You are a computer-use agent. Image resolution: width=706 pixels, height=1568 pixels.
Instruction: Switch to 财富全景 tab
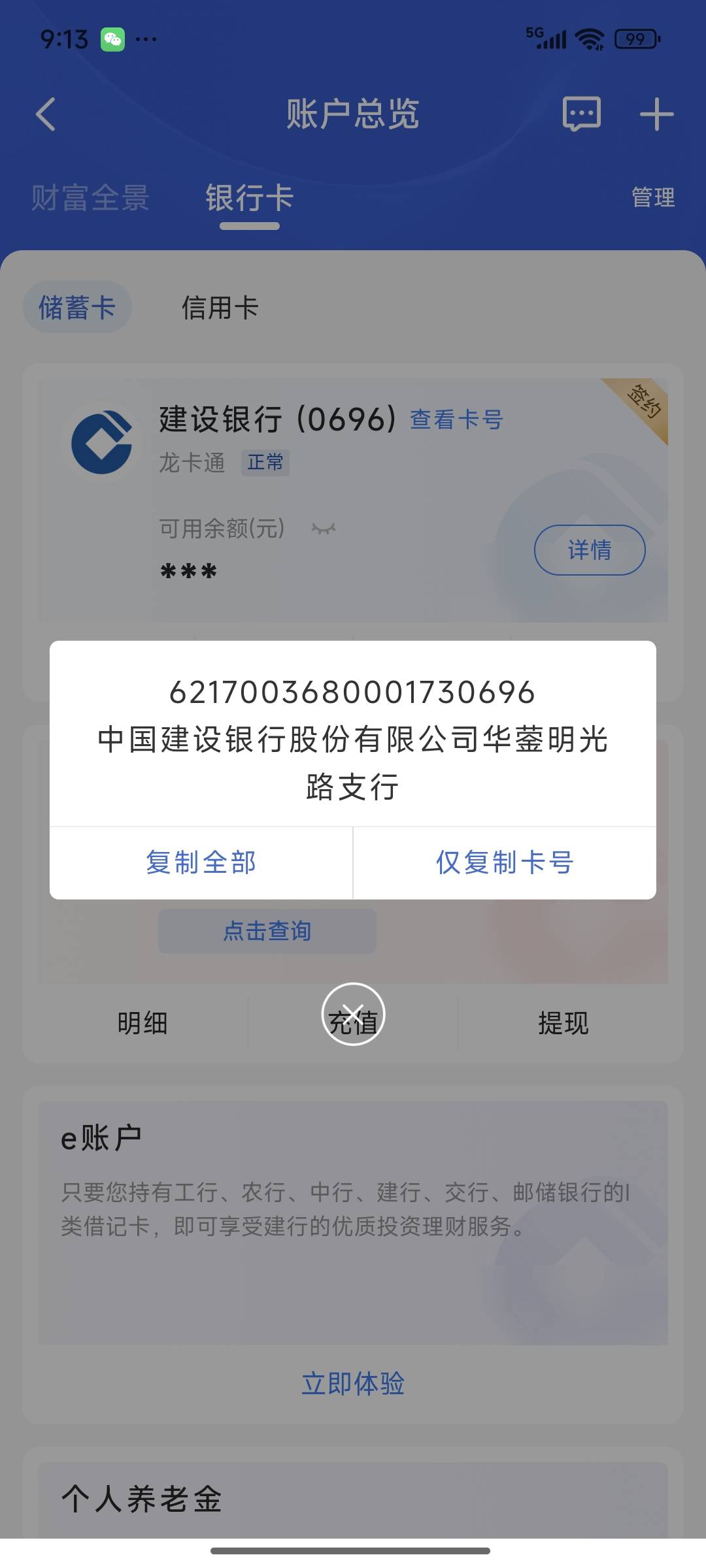click(90, 197)
